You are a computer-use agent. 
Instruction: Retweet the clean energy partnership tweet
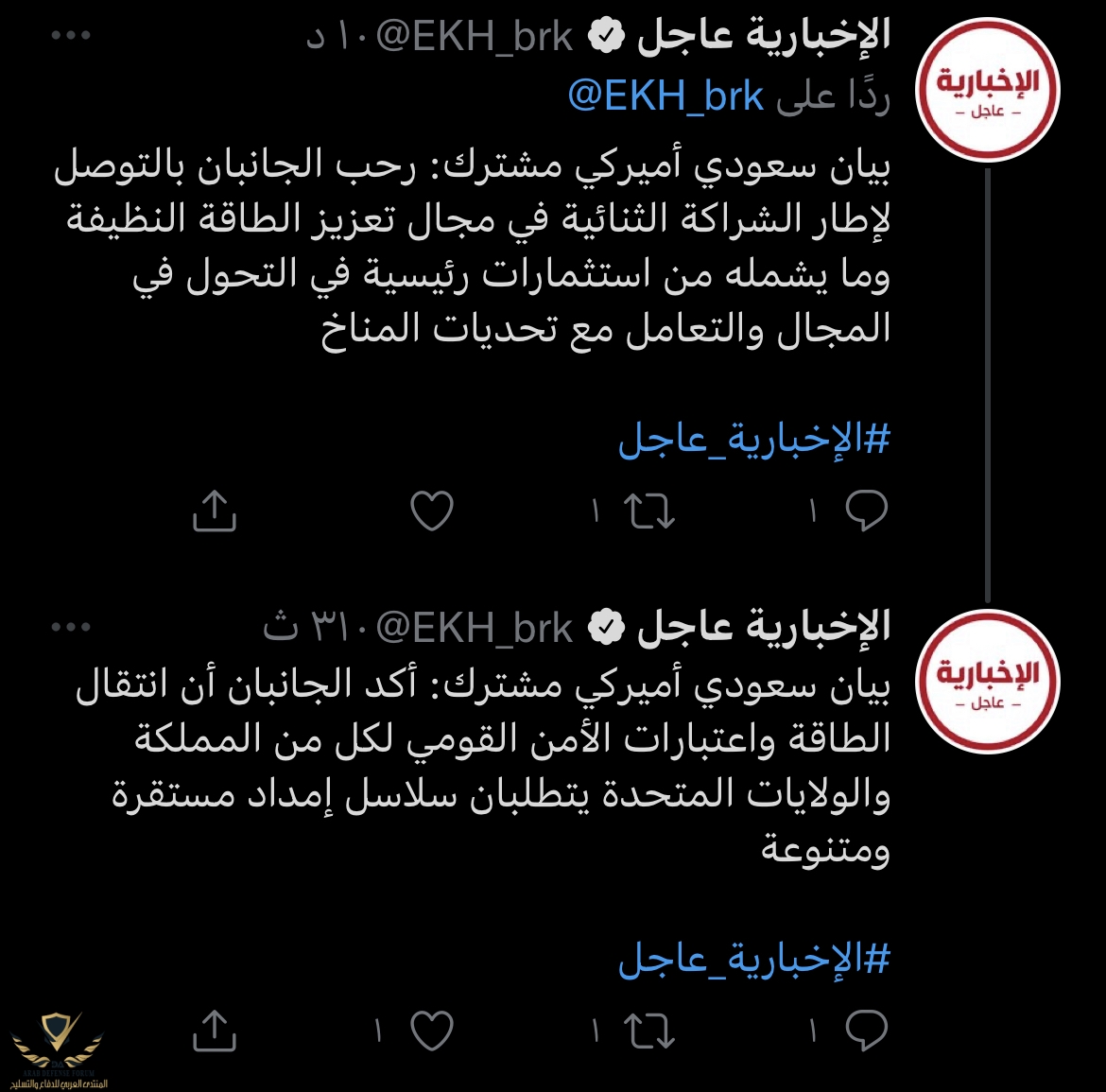click(649, 511)
